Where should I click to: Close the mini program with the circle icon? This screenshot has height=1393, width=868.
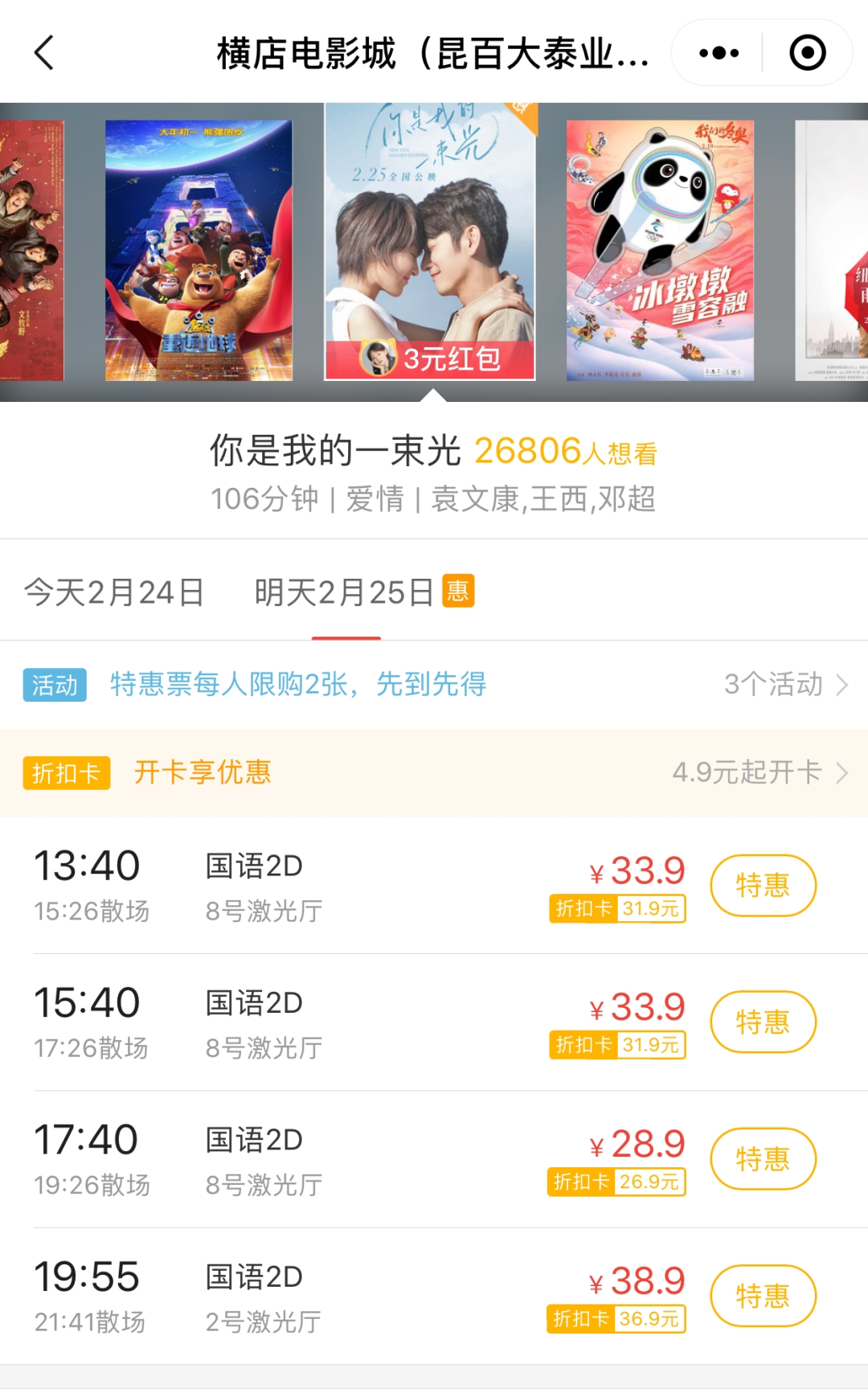pyautogui.click(x=807, y=53)
